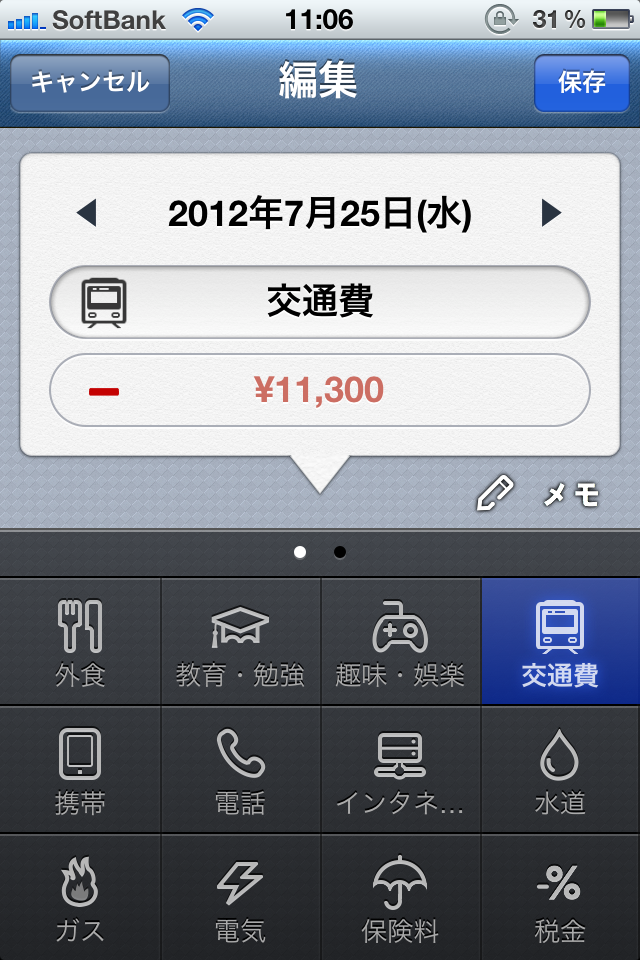This screenshot has width=640, height=960.
Task: Choose the 保険料 category
Action: pos(400,898)
